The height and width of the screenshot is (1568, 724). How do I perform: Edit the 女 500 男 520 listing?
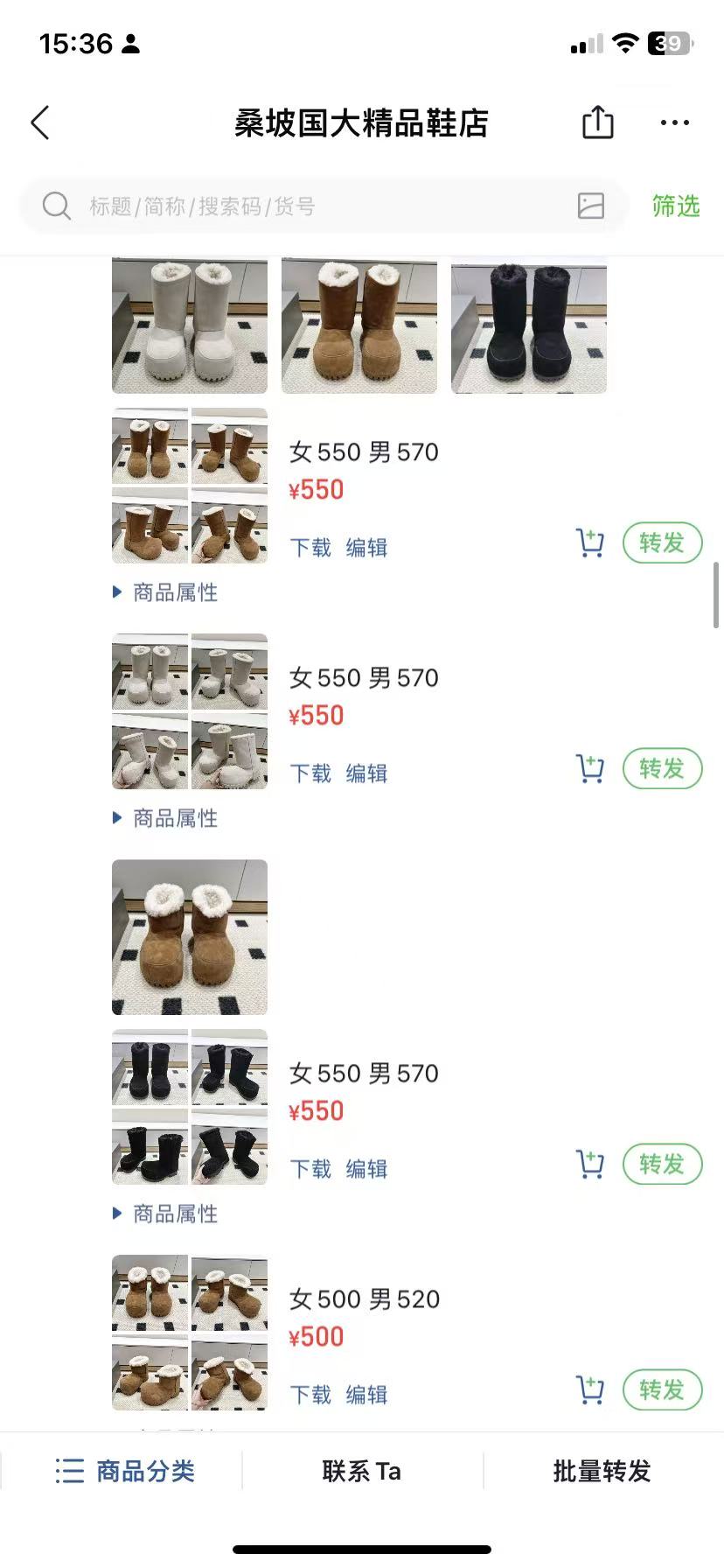366,1394
